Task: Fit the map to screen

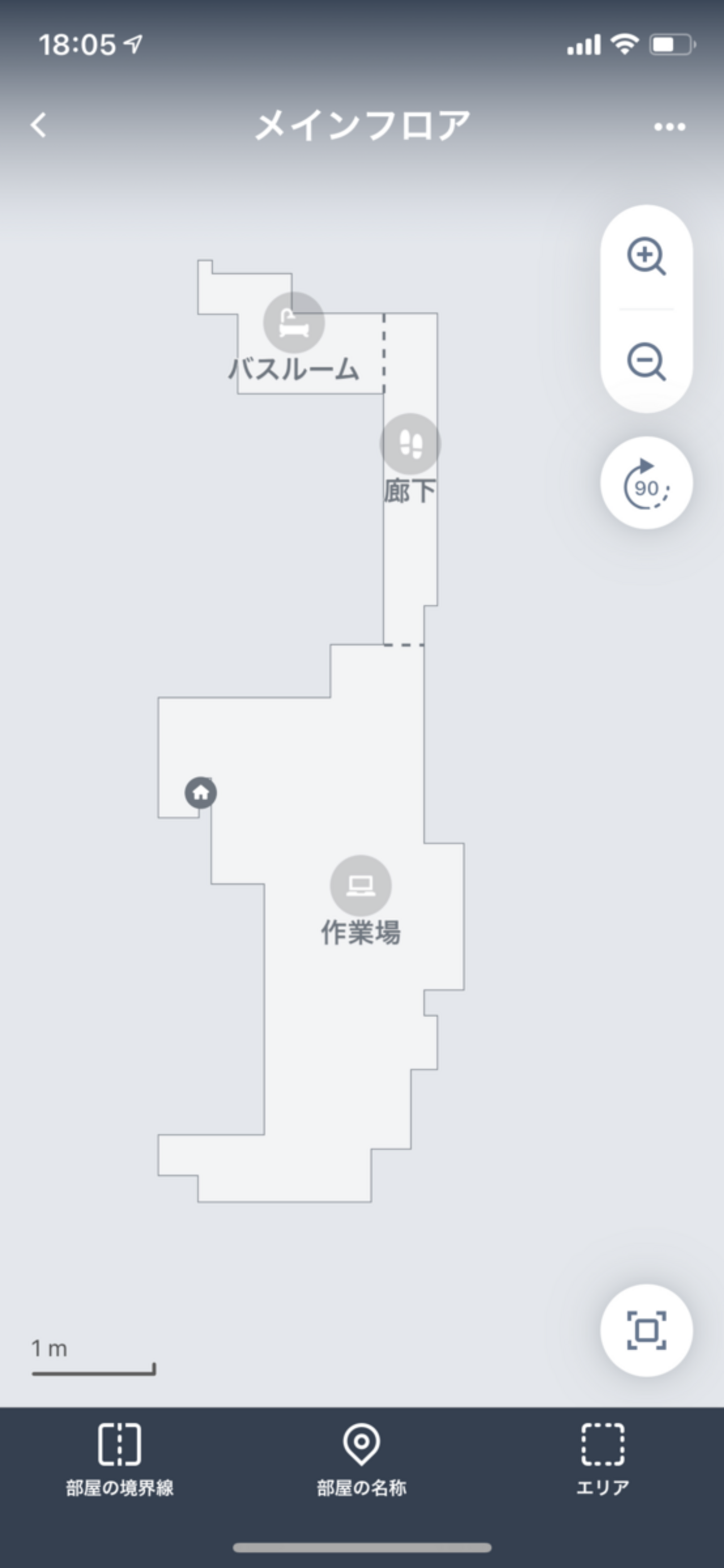Action: [x=646, y=1330]
